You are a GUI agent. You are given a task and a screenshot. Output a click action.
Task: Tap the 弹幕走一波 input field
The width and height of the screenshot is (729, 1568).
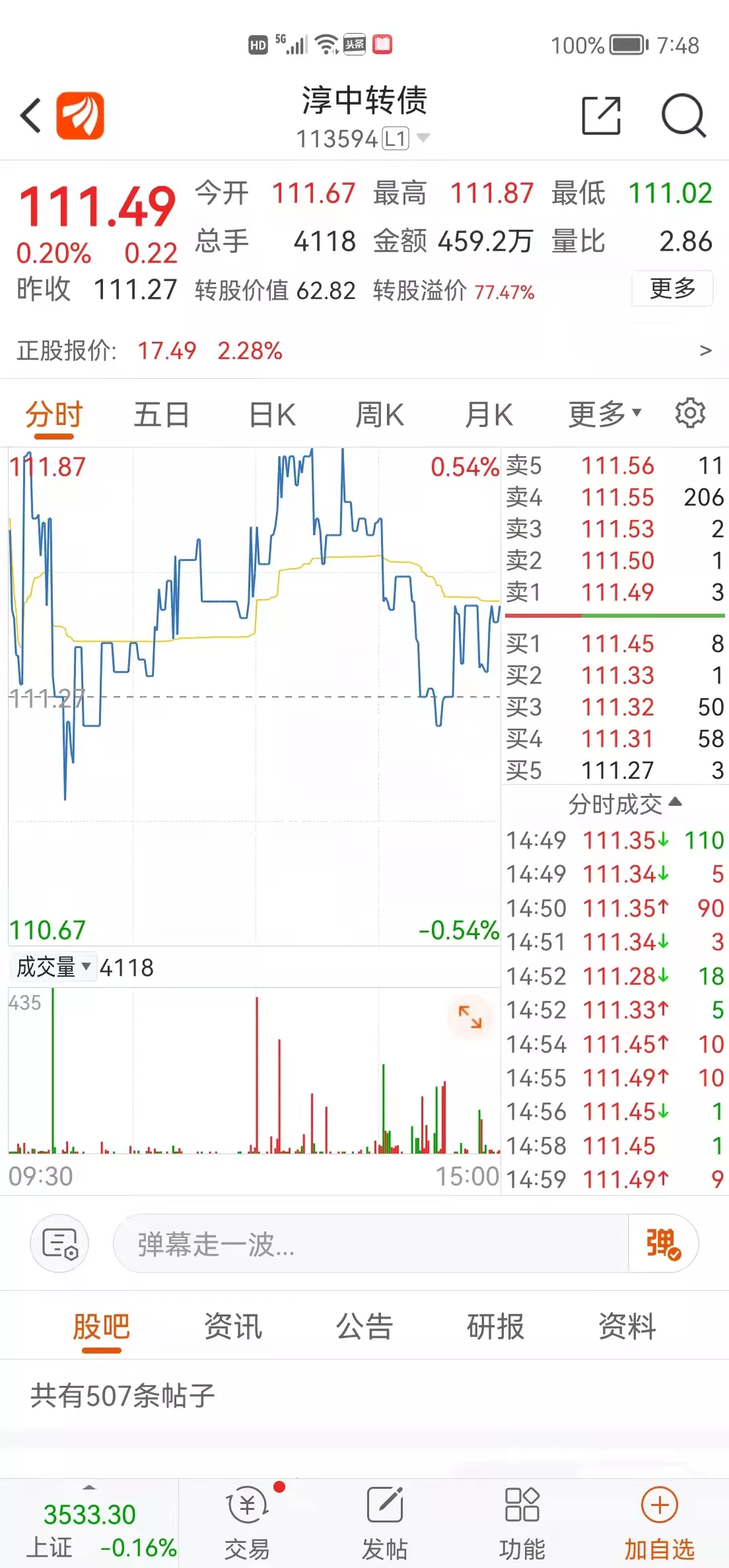(370, 1244)
